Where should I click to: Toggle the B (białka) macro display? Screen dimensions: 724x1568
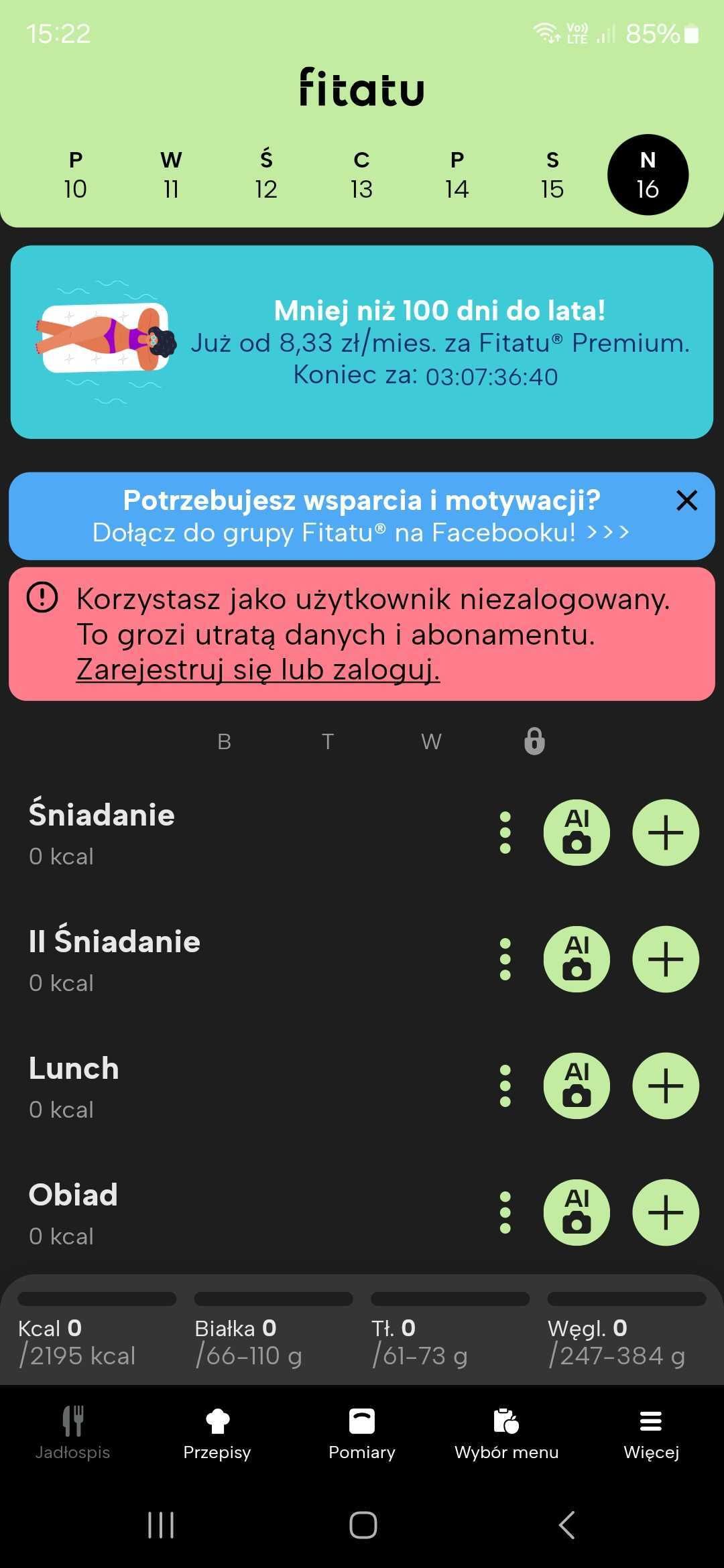click(224, 742)
